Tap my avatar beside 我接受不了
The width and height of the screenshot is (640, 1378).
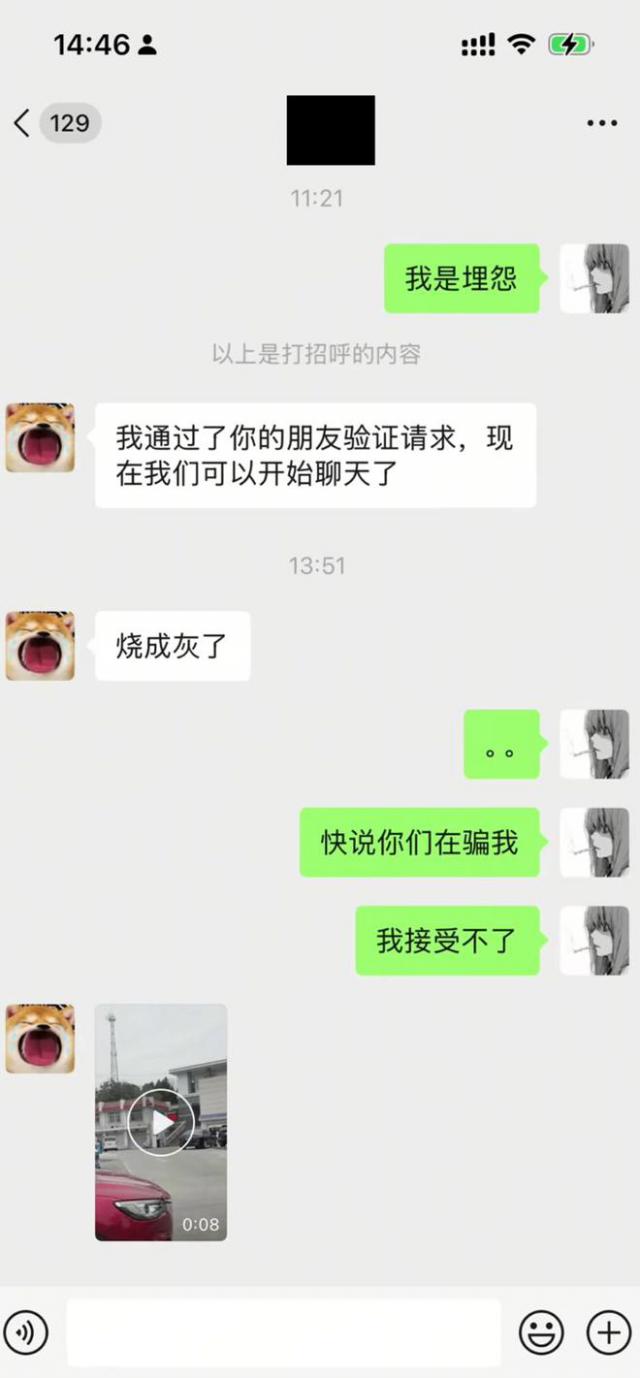click(594, 940)
